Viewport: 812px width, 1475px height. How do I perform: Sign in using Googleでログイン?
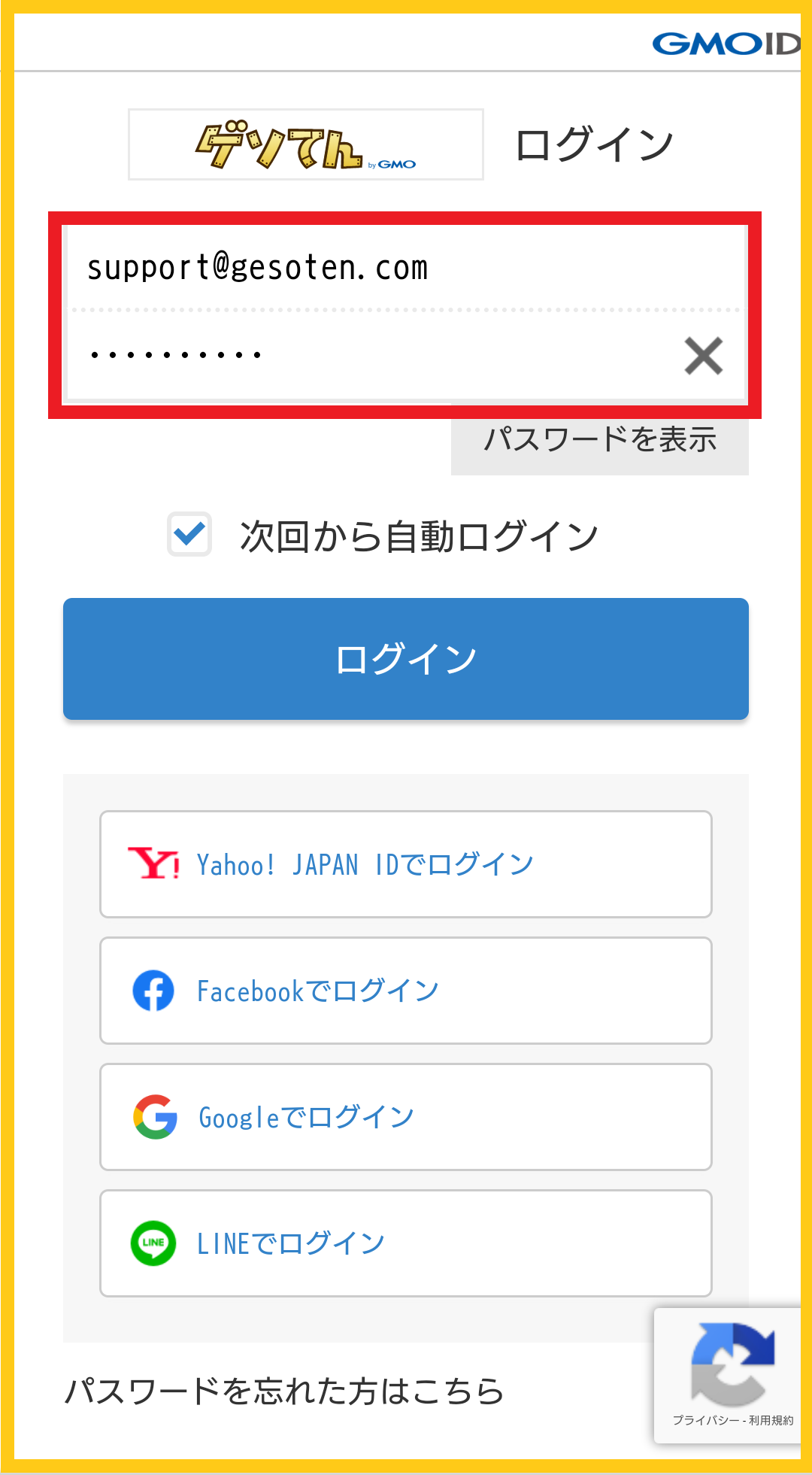pos(406,1117)
